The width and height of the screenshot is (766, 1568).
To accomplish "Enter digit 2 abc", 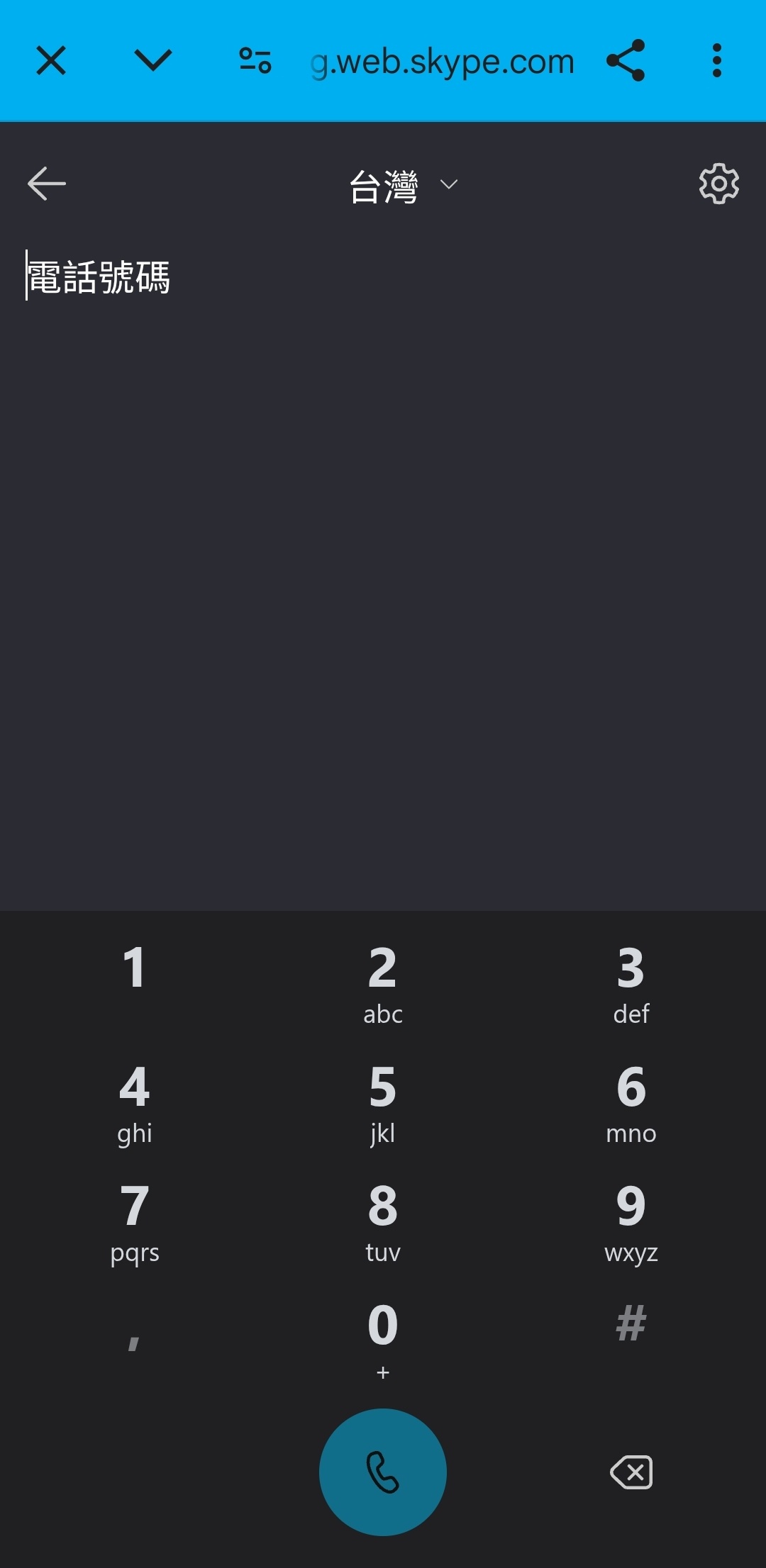I will [383, 984].
